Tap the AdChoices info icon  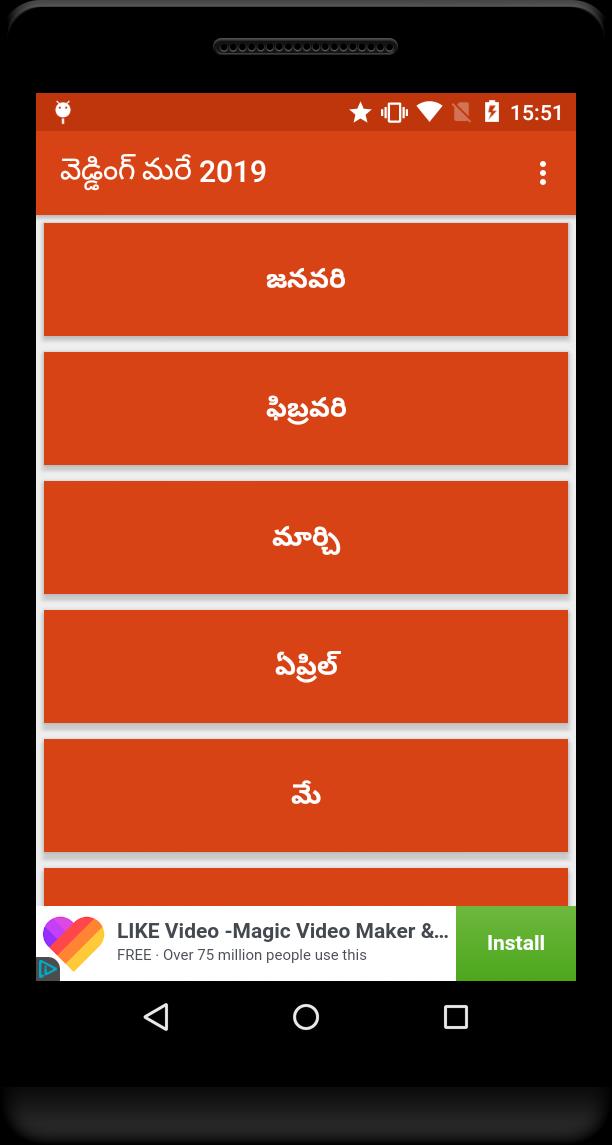click(x=47, y=969)
